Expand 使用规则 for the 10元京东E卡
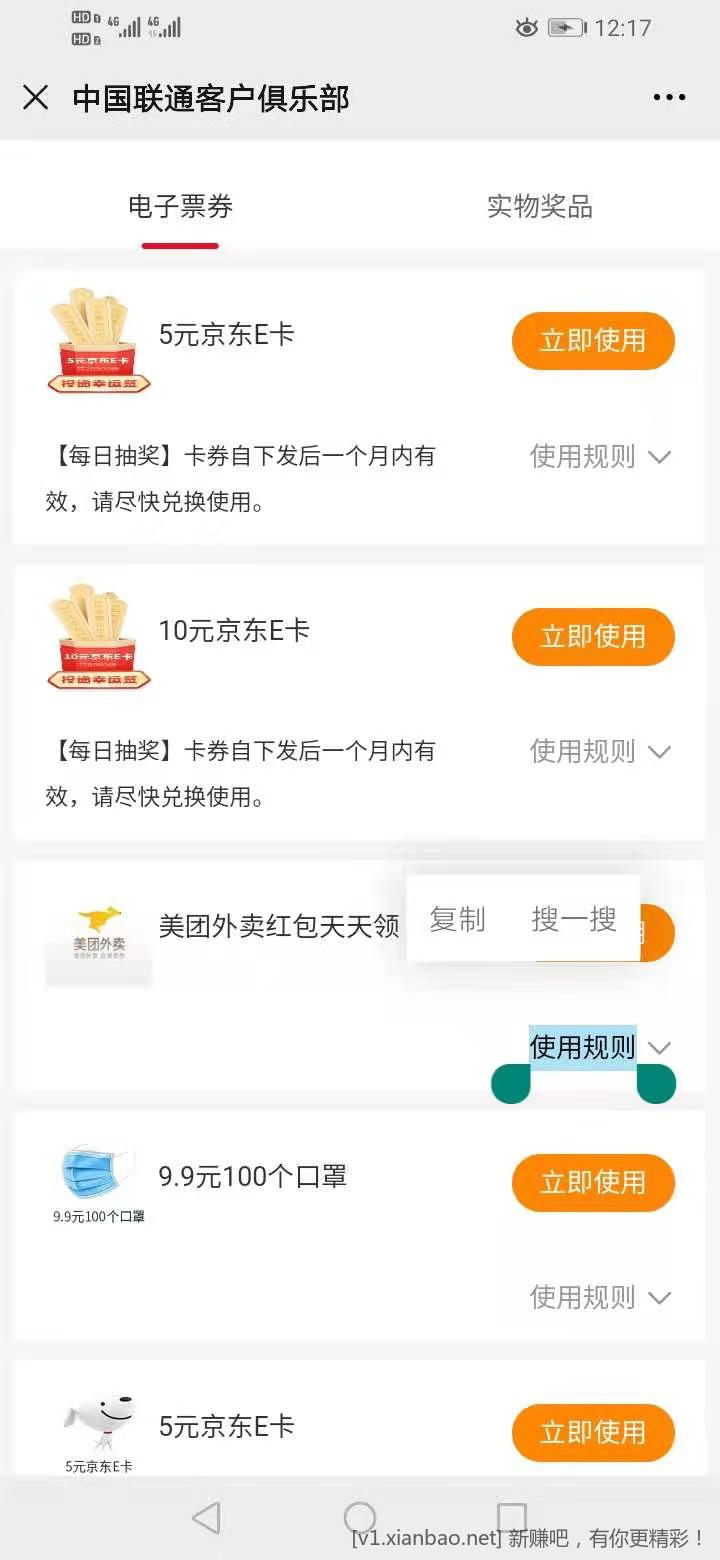The height and width of the screenshot is (1560, 720). (599, 751)
